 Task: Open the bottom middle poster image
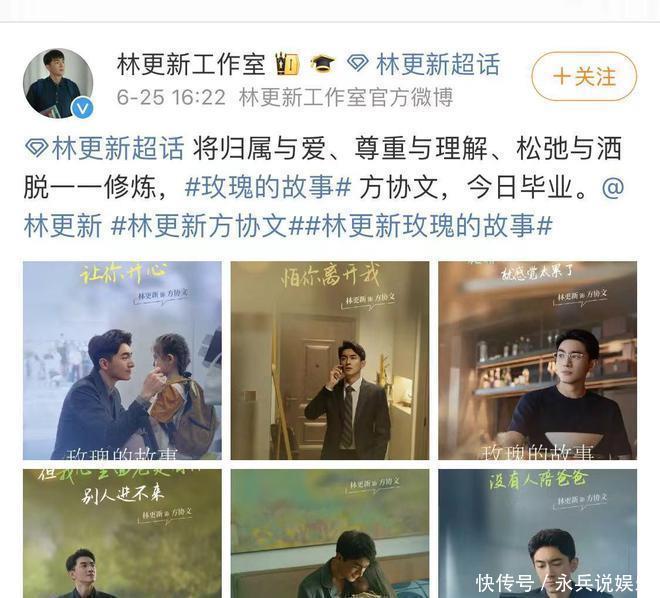point(329,533)
